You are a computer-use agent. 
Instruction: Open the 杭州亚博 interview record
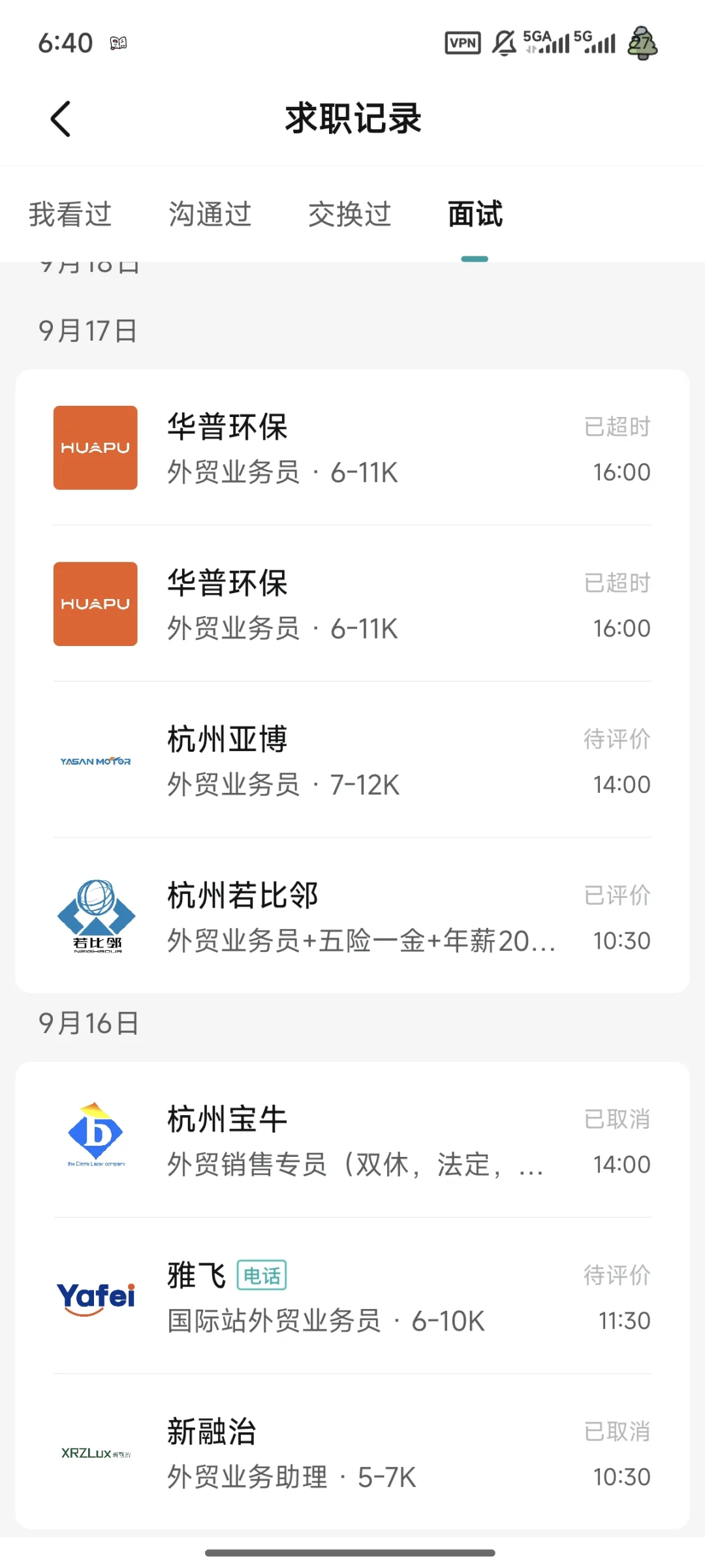click(x=352, y=761)
